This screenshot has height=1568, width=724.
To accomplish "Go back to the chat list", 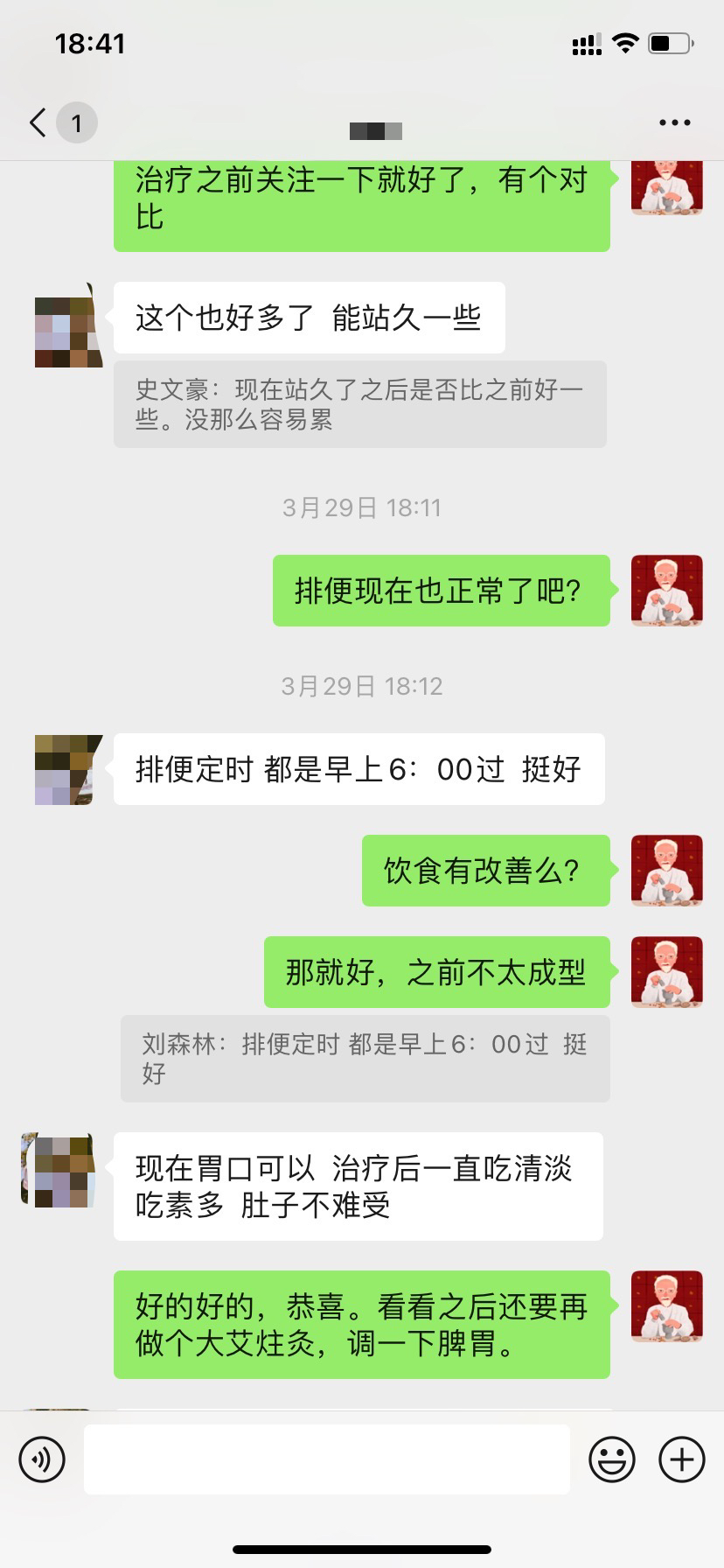I will pos(38,123).
